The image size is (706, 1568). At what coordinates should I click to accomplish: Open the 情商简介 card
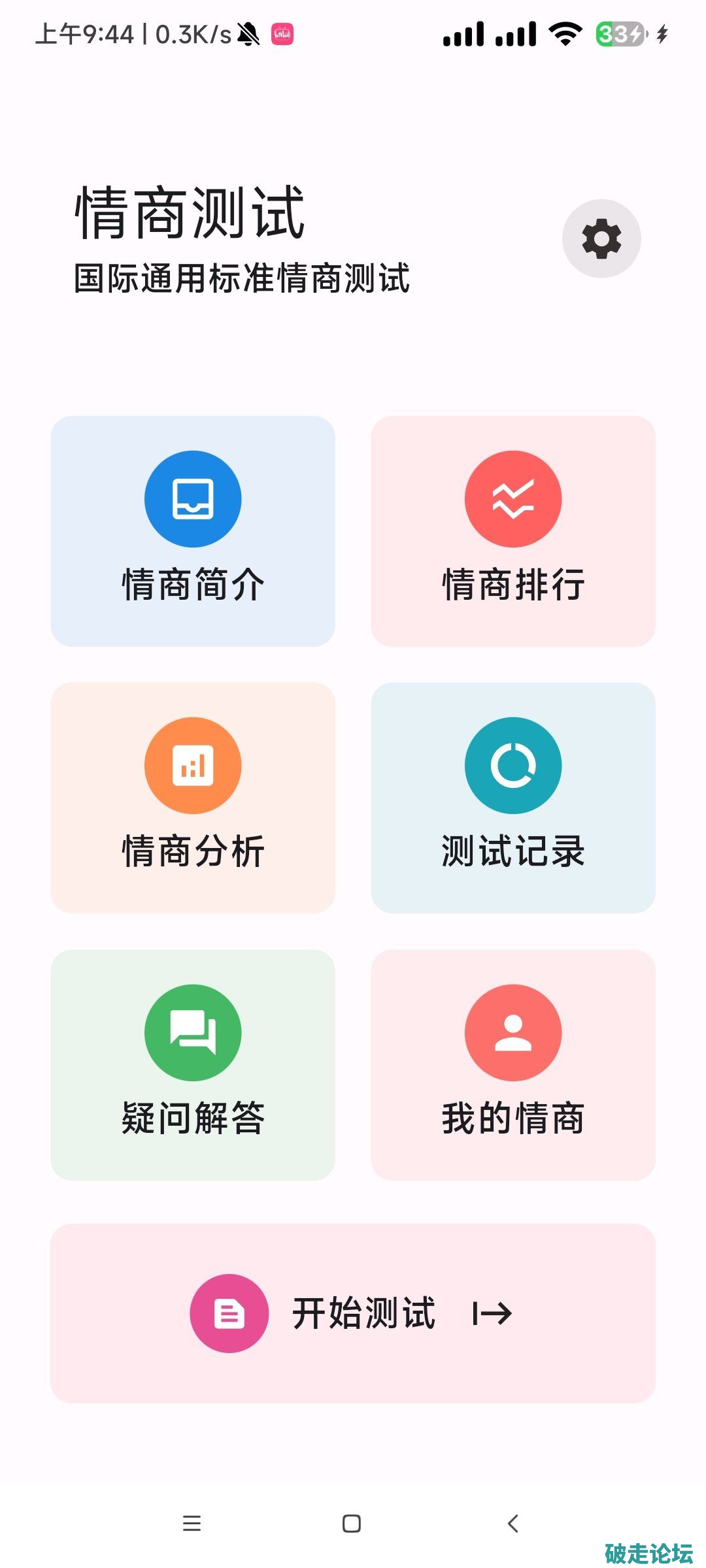(x=193, y=531)
